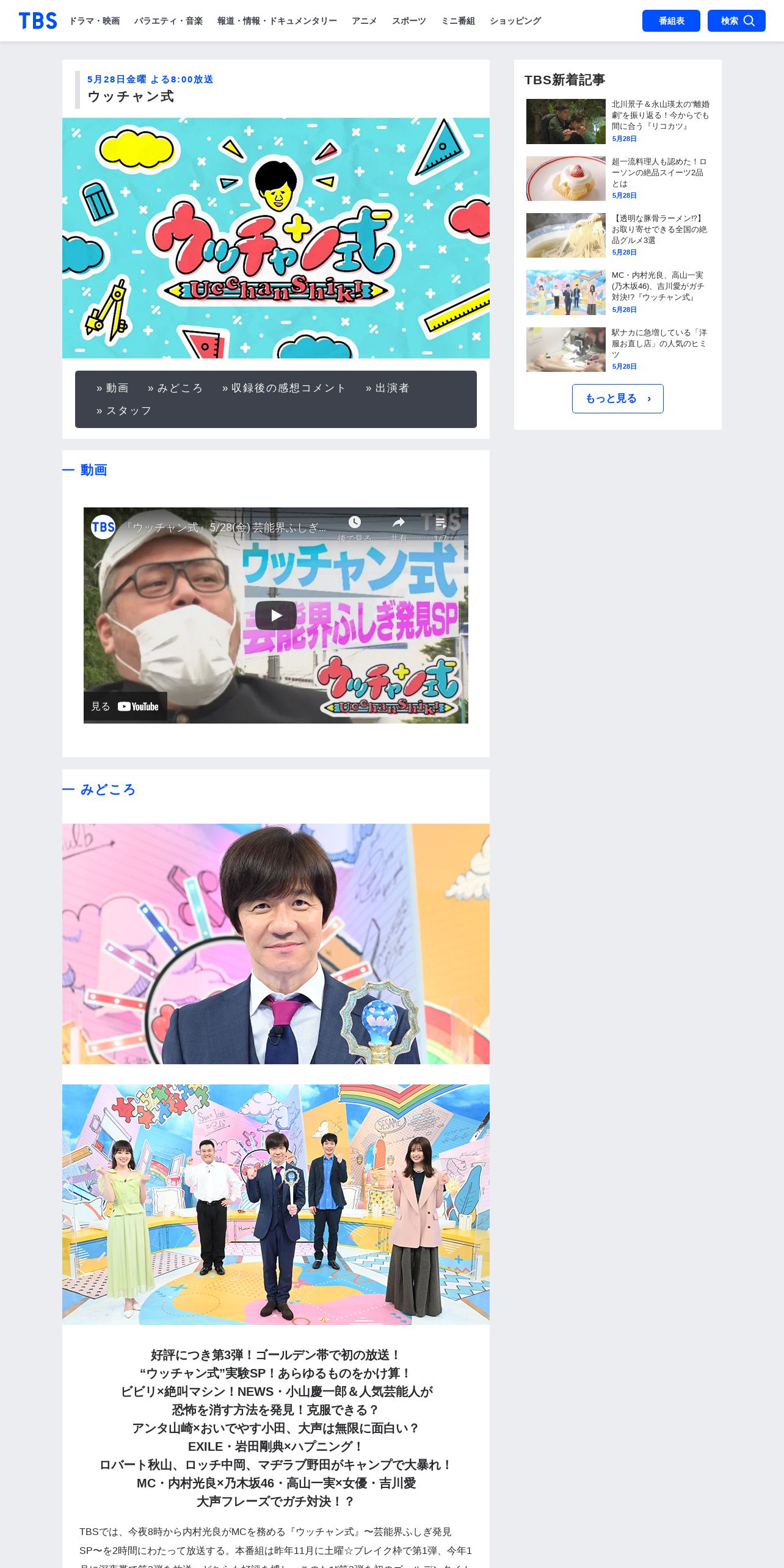Tap the もっと見る button
The height and width of the screenshot is (1568, 784).
tap(618, 399)
